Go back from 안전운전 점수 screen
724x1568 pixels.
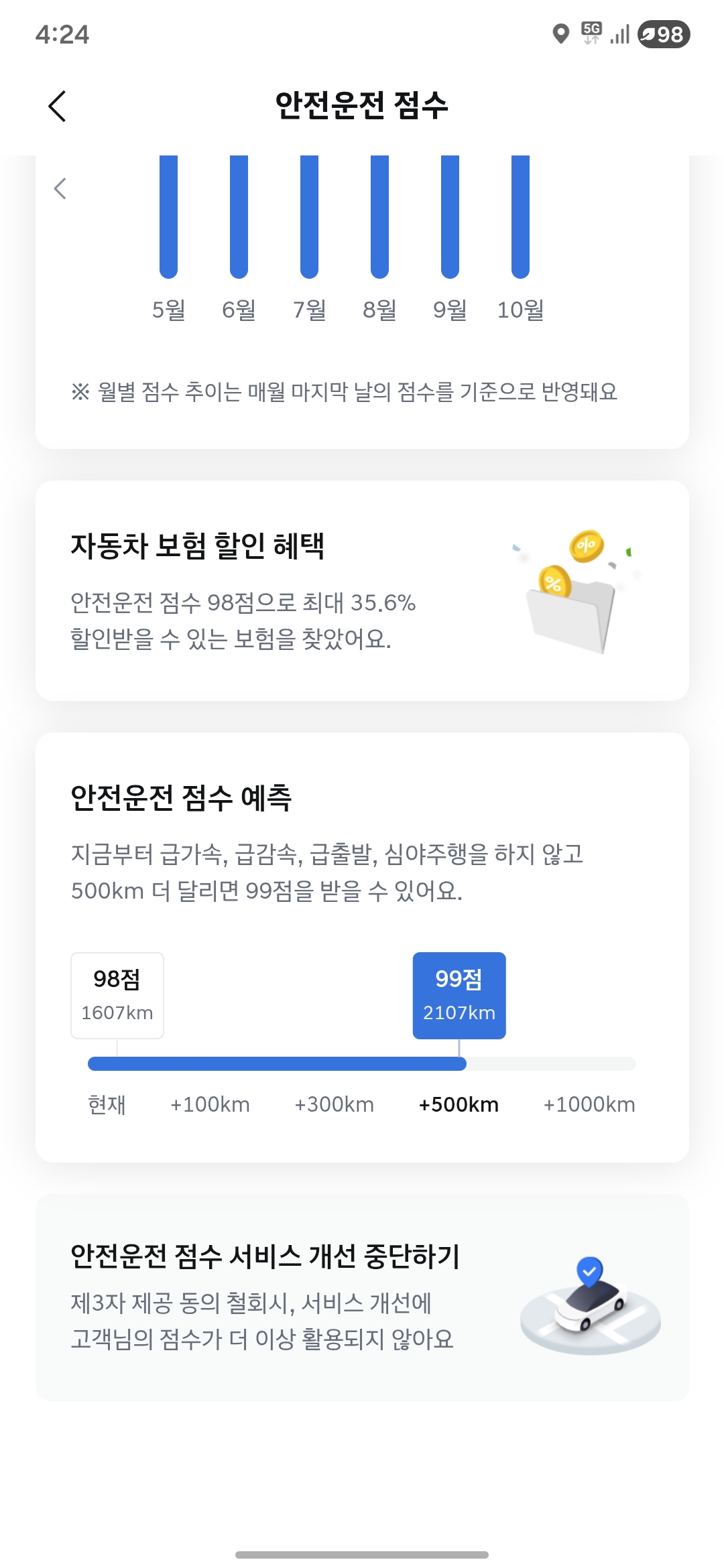tap(58, 106)
